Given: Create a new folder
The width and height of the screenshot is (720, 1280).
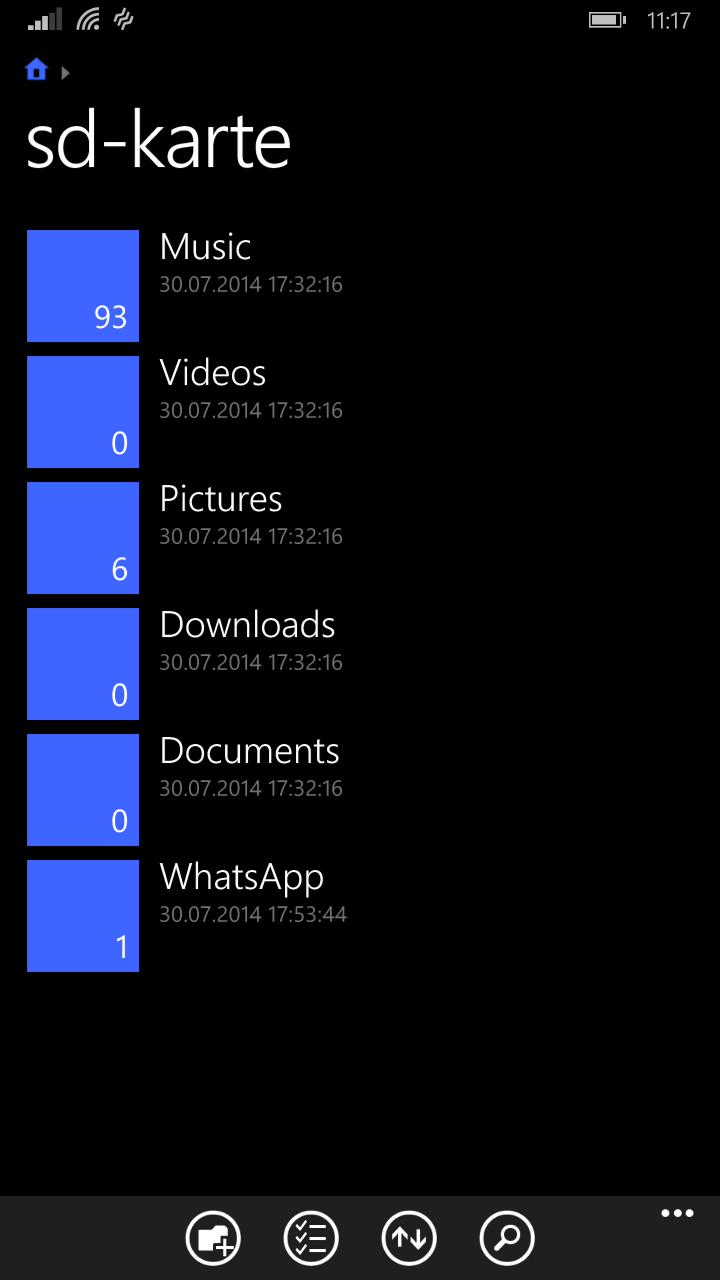Looking at the screenshot, I should (213, 1238).
